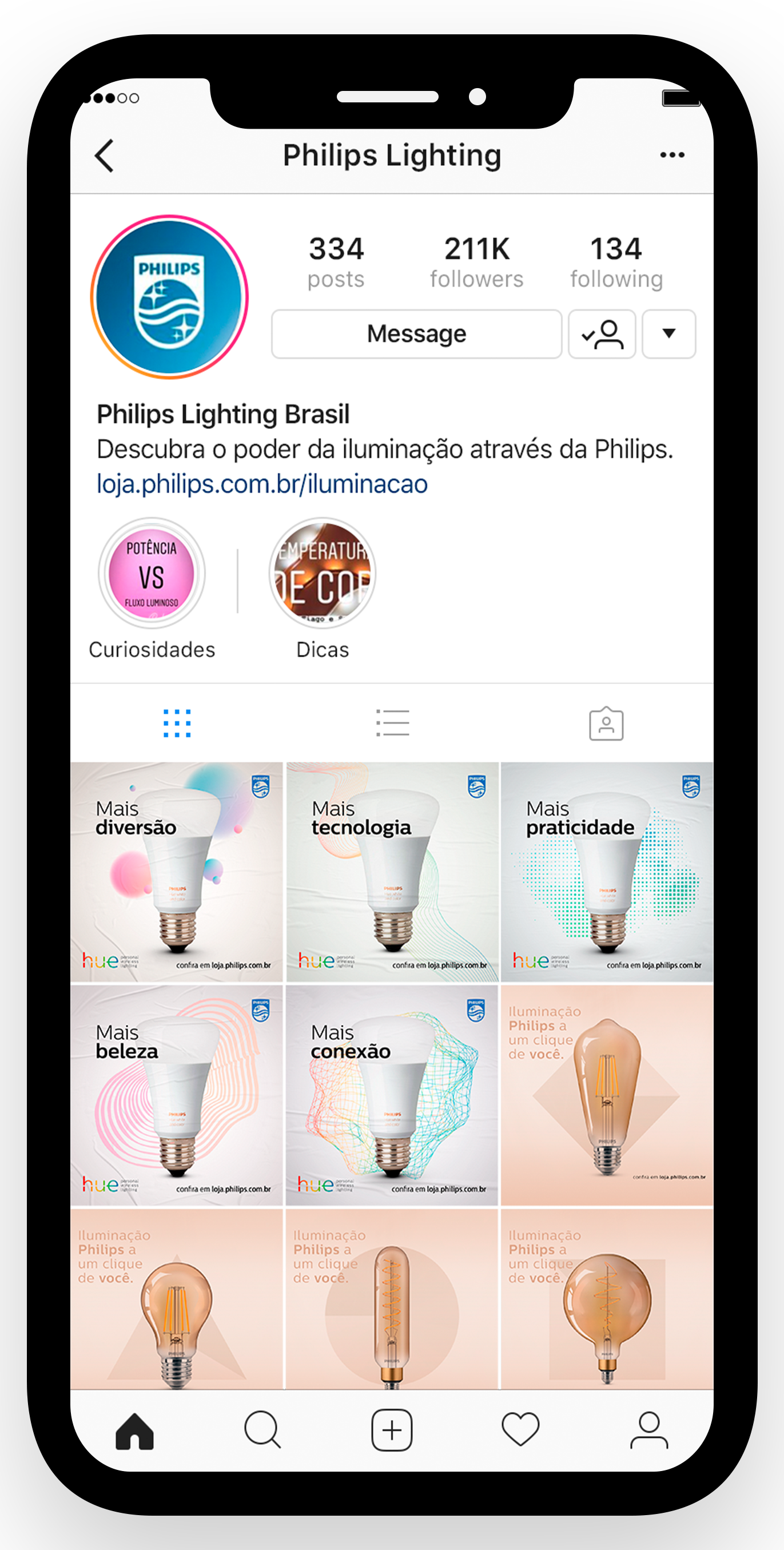Open the following status button

602,334
